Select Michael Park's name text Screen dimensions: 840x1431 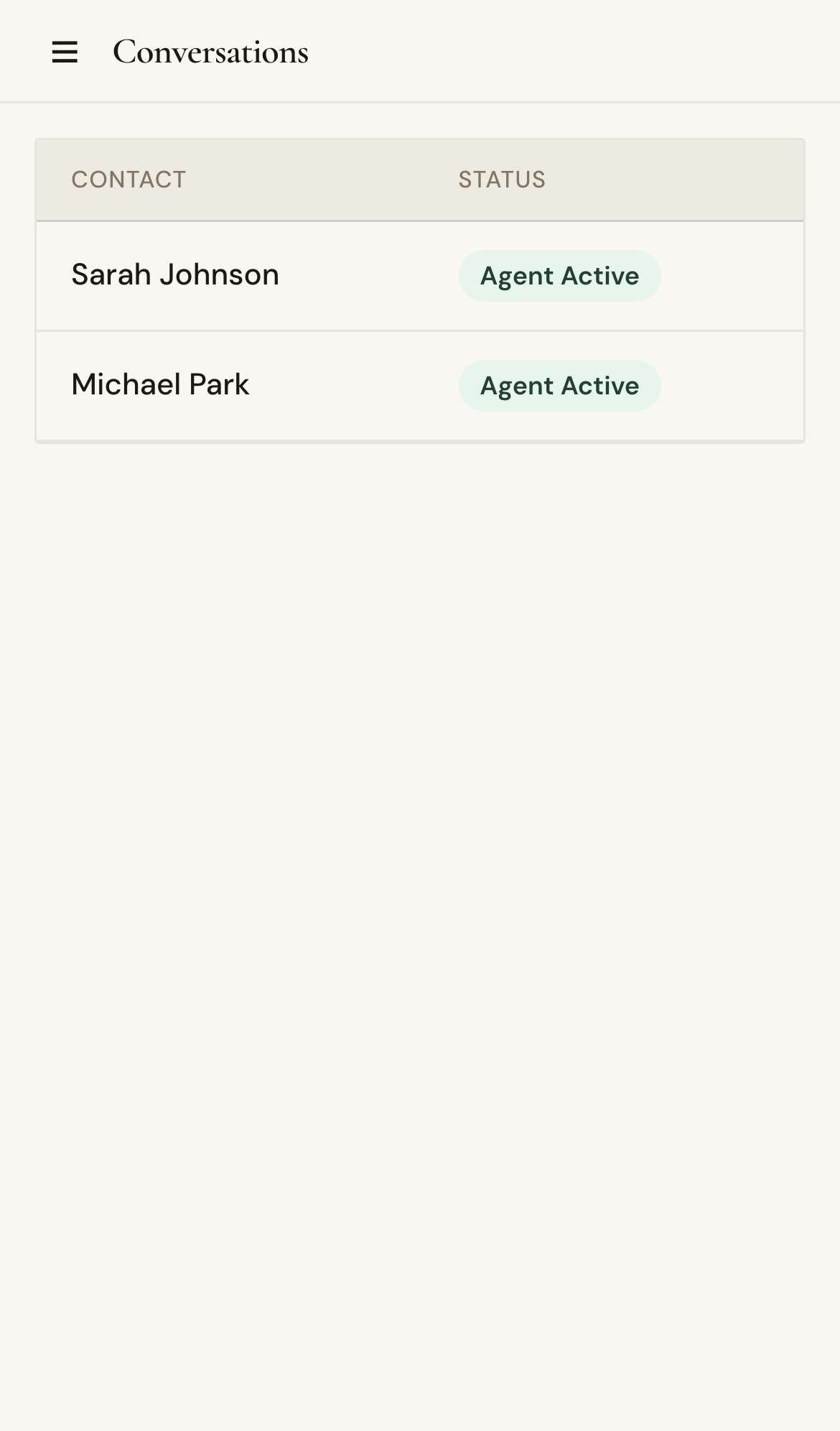tap(159, 384)
